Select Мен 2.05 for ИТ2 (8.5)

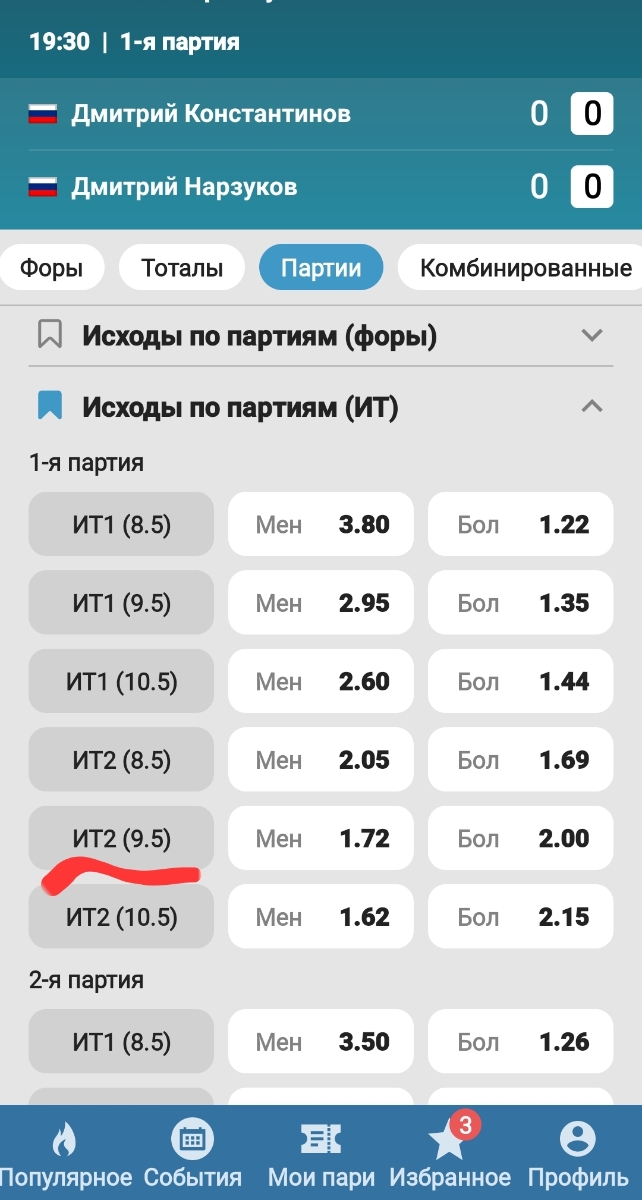point(320,760)
